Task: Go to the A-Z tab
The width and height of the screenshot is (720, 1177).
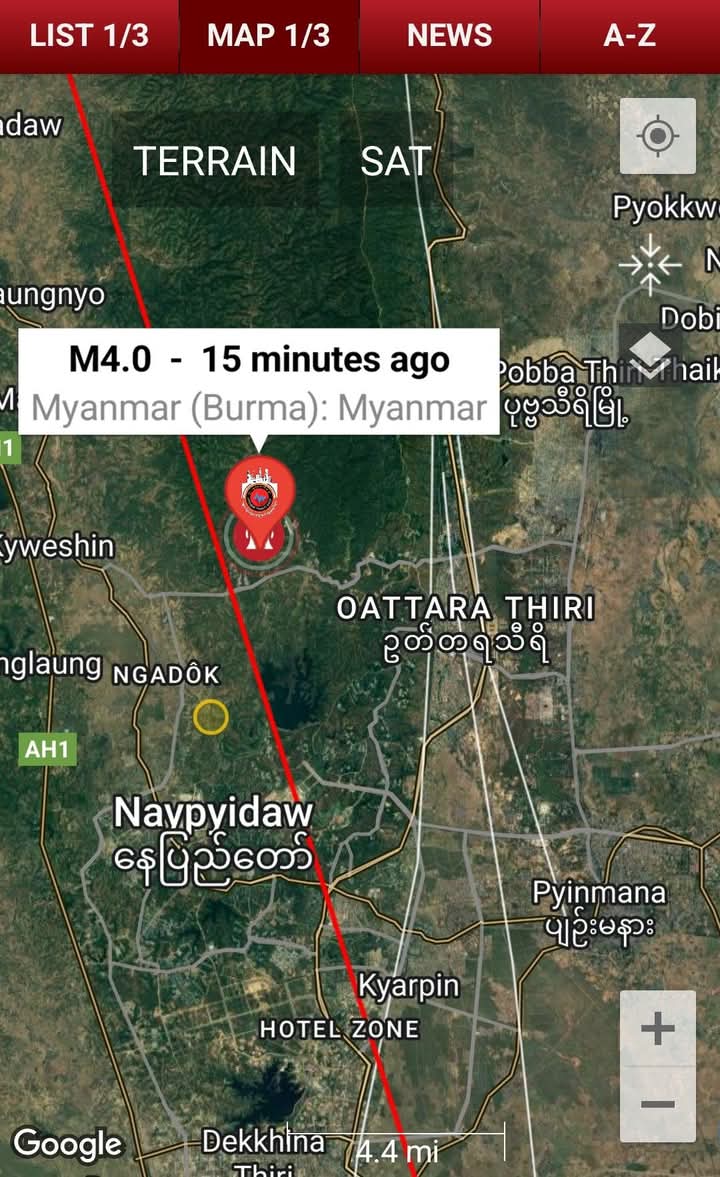Action: point(630,36)
